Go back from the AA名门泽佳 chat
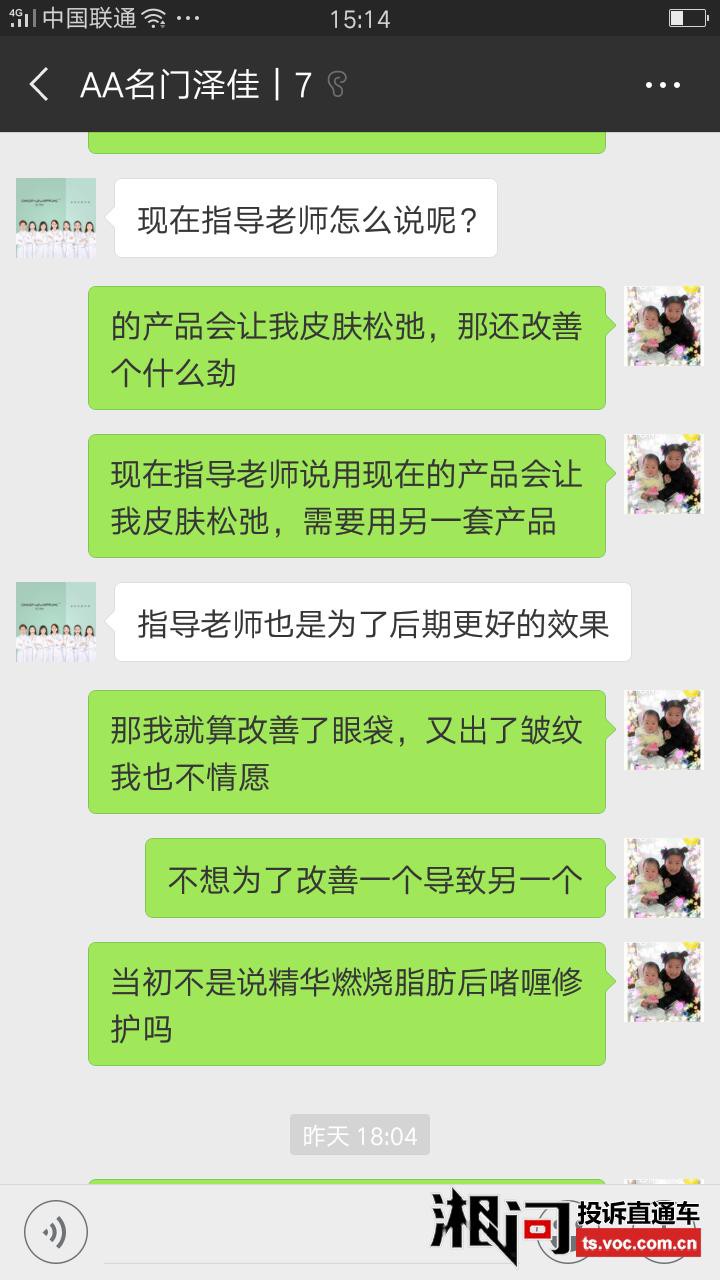 38,85
